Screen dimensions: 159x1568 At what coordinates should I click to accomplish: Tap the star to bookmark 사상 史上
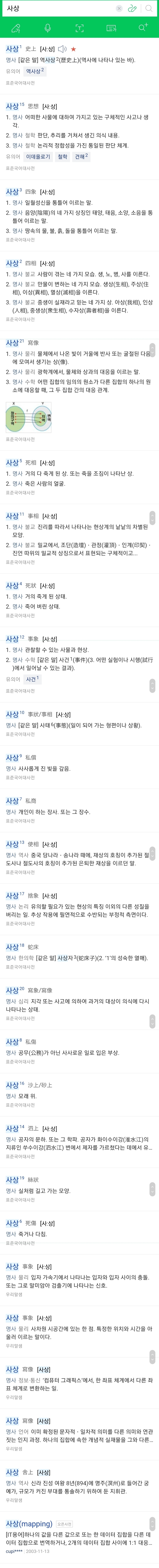(x=74, y=49)
